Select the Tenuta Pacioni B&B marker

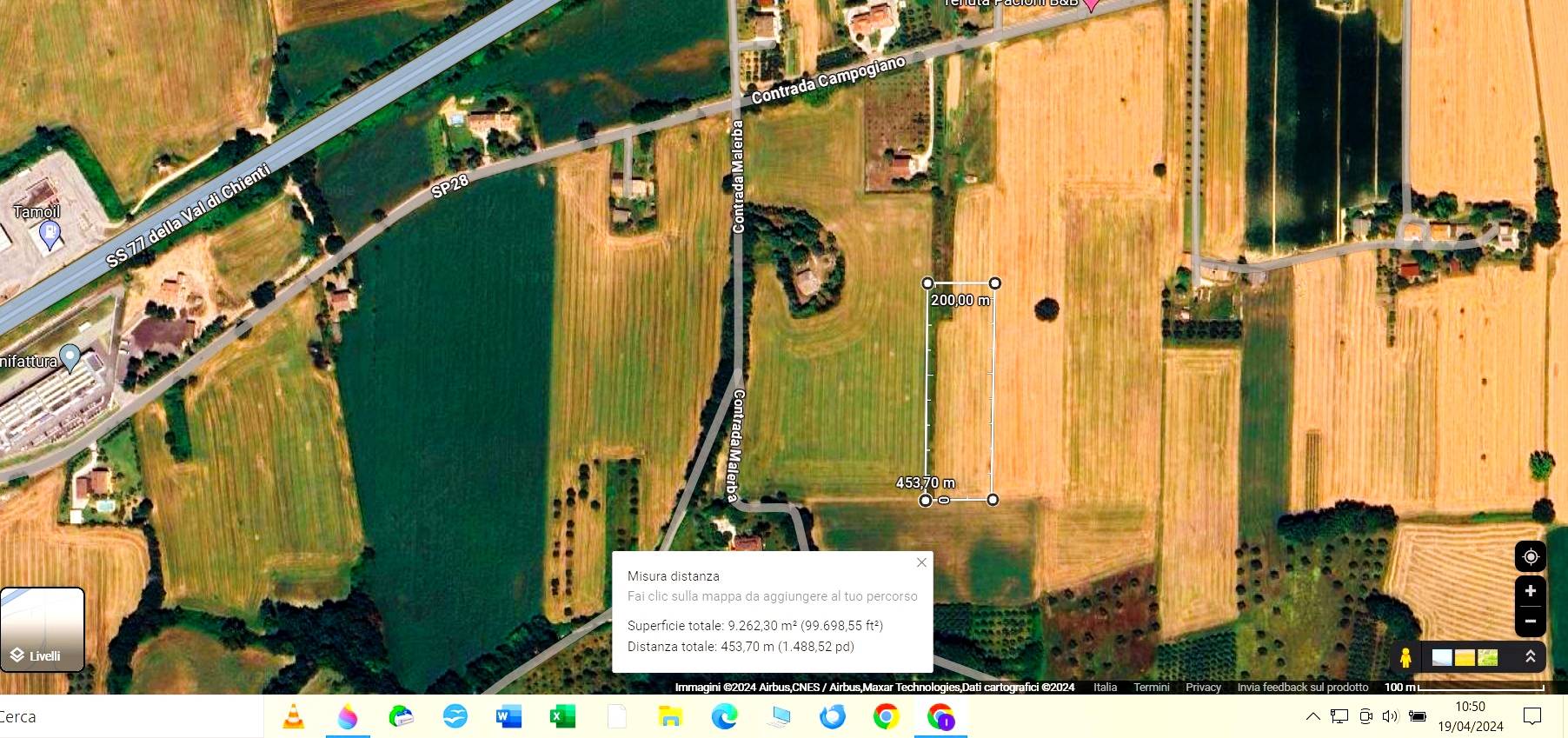coord(1090,4)
